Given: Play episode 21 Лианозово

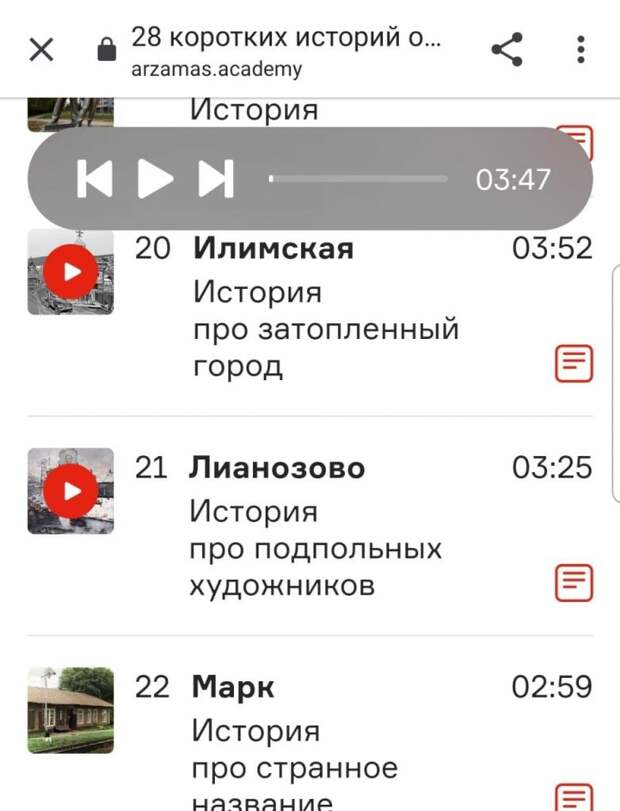Looking at the screenshot, I should pyautogui.click(x=71, y=490).
